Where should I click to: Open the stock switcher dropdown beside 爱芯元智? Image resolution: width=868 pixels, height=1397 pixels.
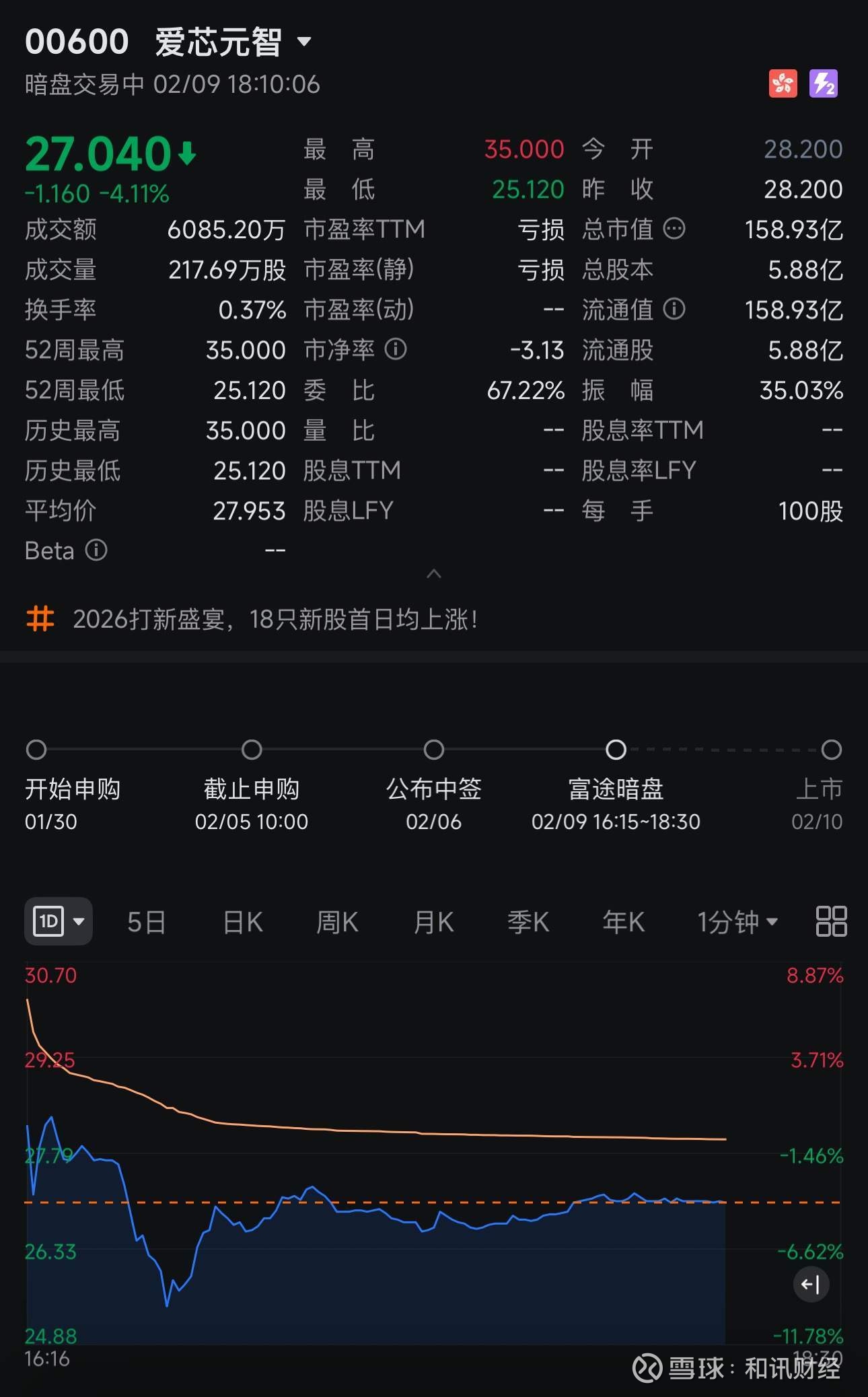click(304, 42)
